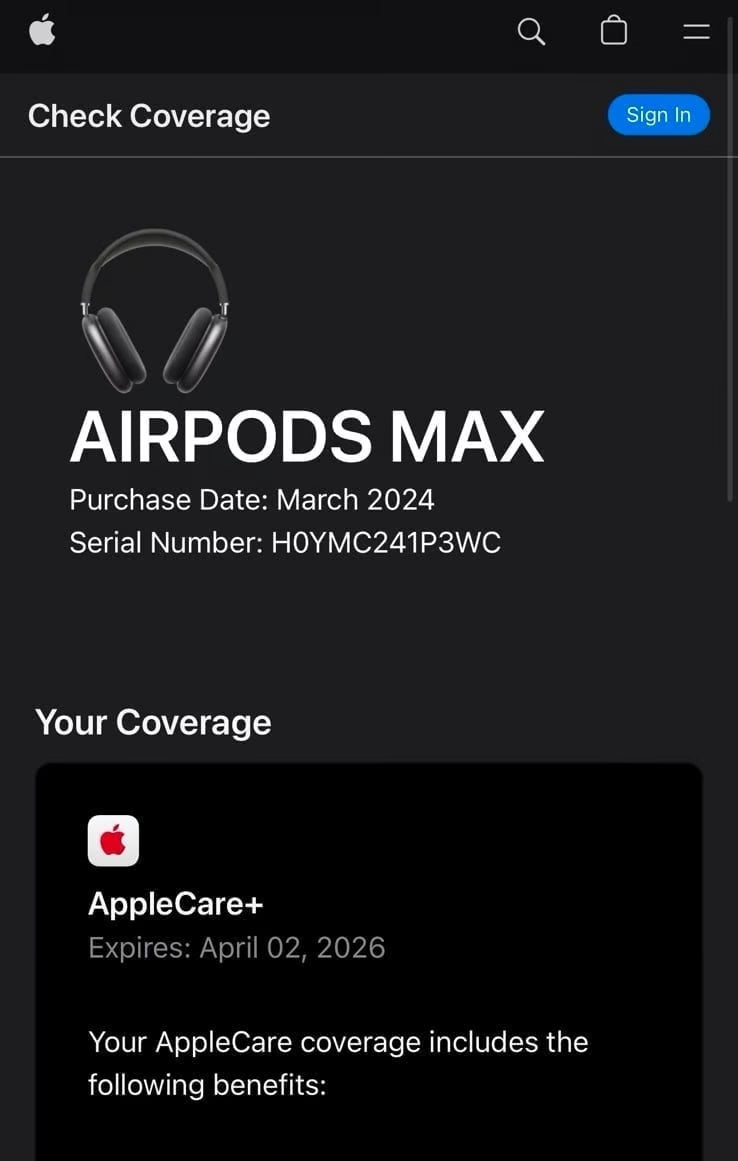Screen dimensions: 738x1161
Task: Select the Your Coverage section heading
Action: click(153, 722)
